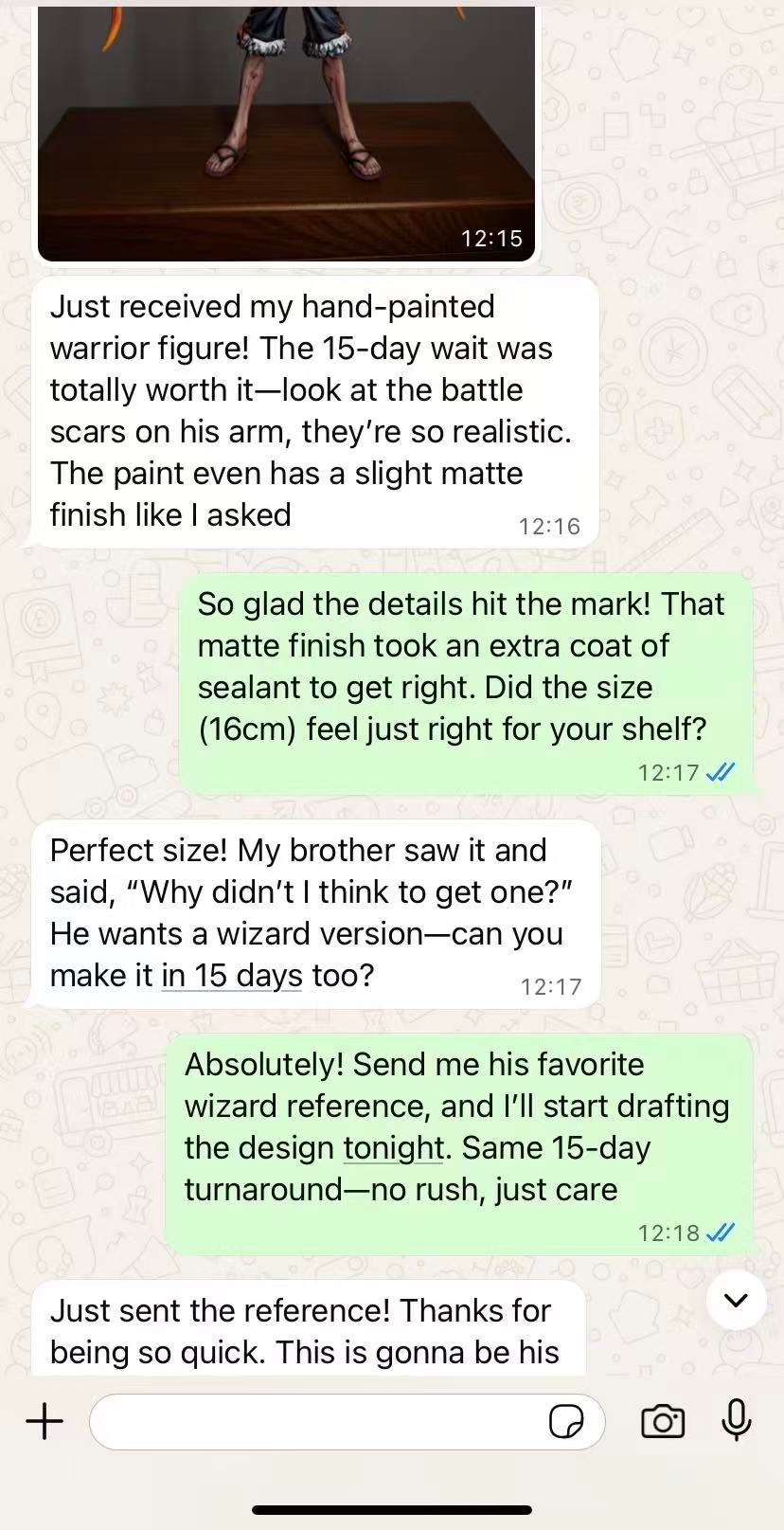784x1530 pixels.
Task: Launch the camera to take a photo
Action: [x=663, y=1421]
